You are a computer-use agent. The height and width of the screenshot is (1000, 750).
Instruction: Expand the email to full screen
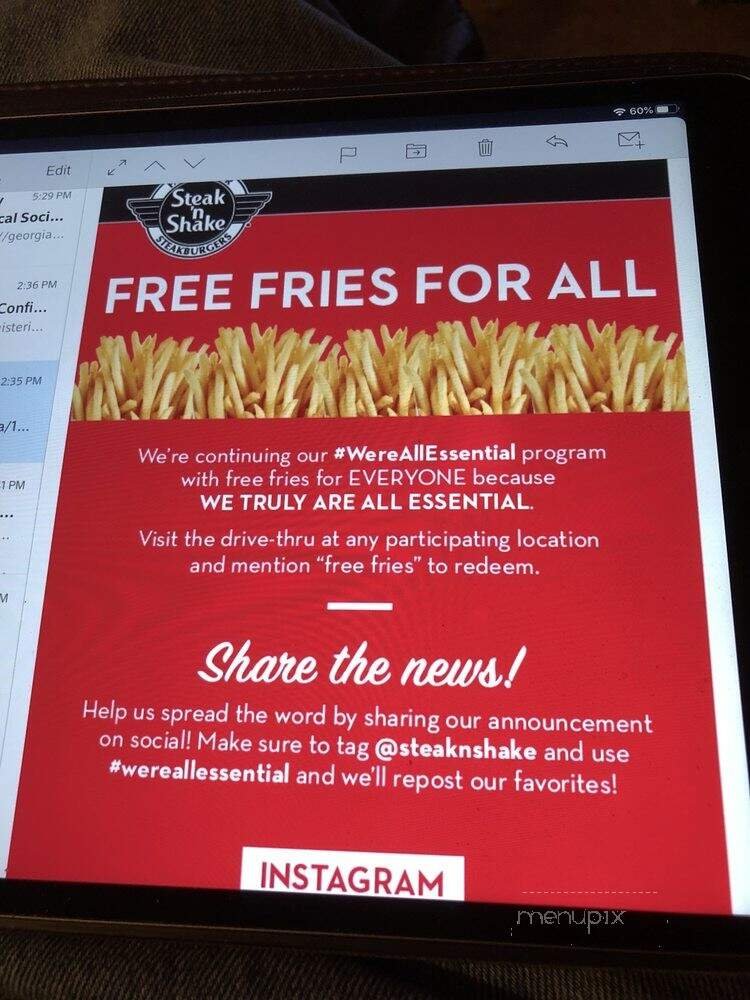[x=116, y=167]
